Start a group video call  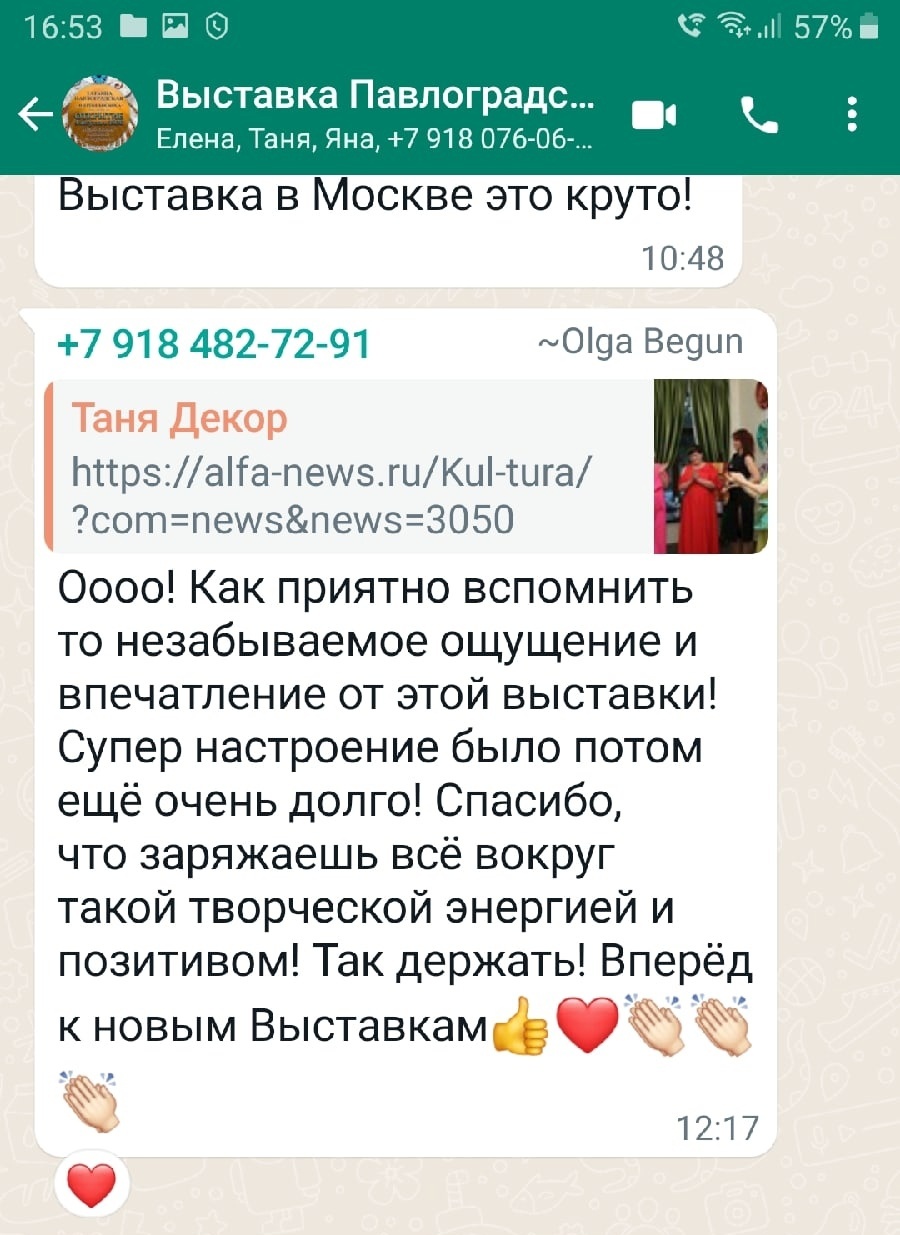(x=655, y=116)
